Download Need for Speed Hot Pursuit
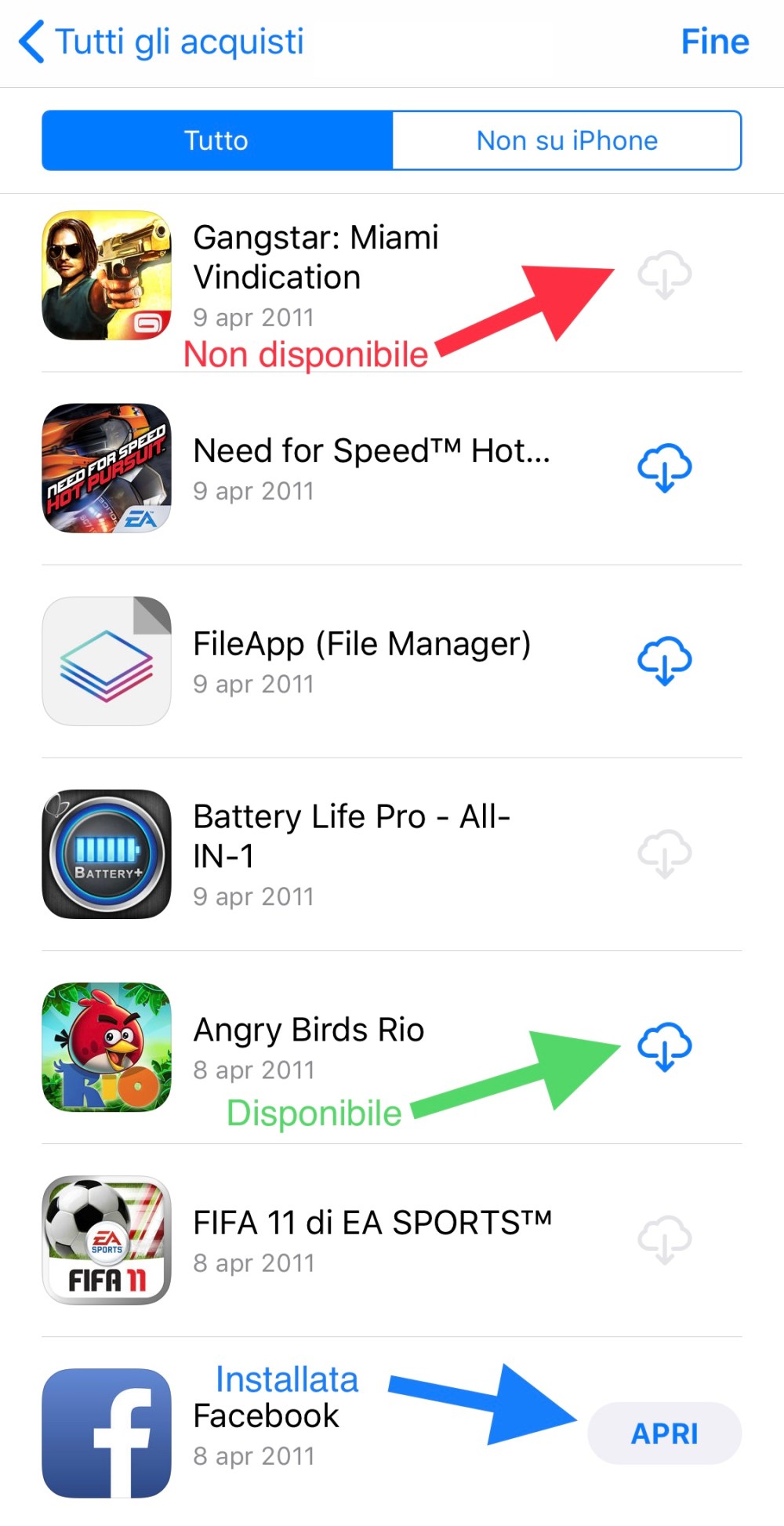Viewport: 784px width, 1526px height. [x=664, y=468]
